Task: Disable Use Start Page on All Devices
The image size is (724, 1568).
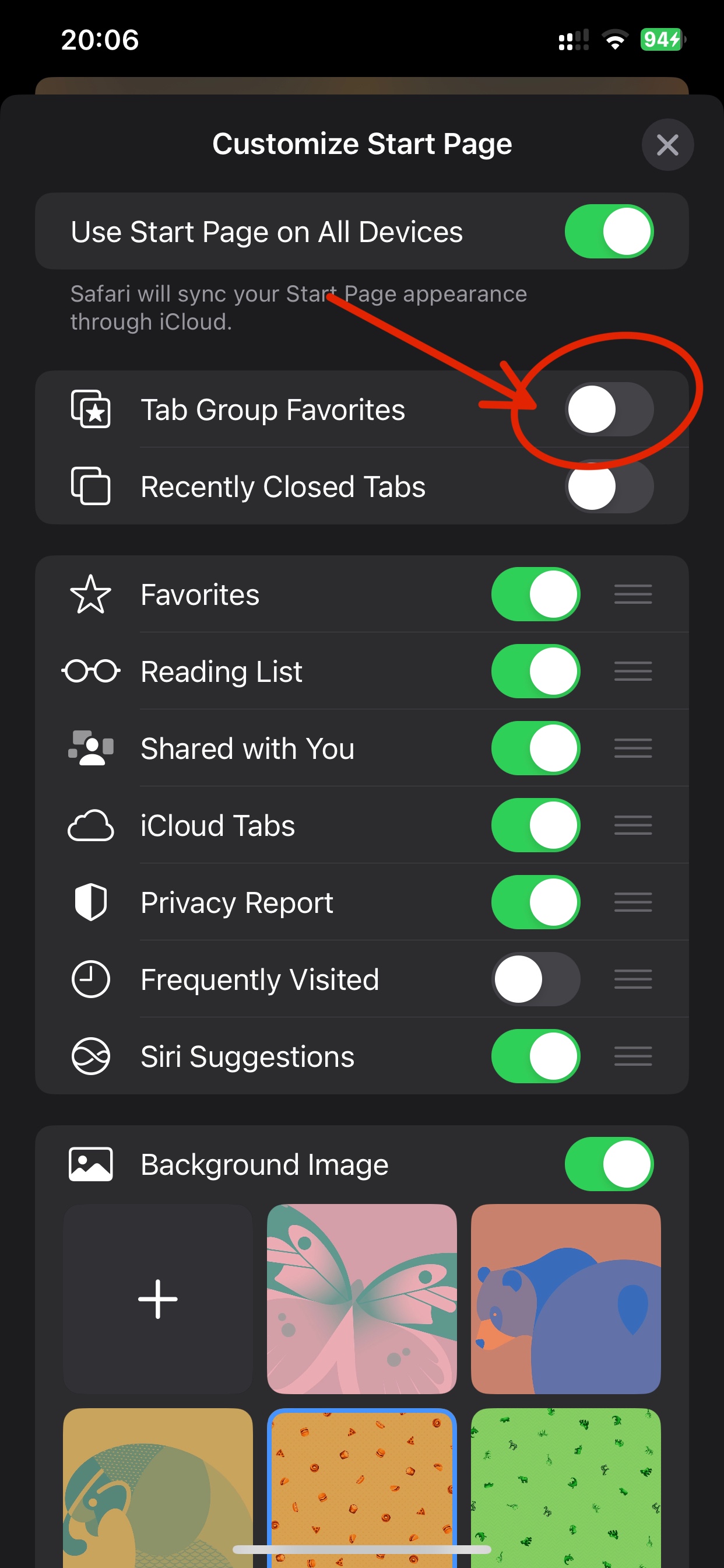Action: pos(609,232)
